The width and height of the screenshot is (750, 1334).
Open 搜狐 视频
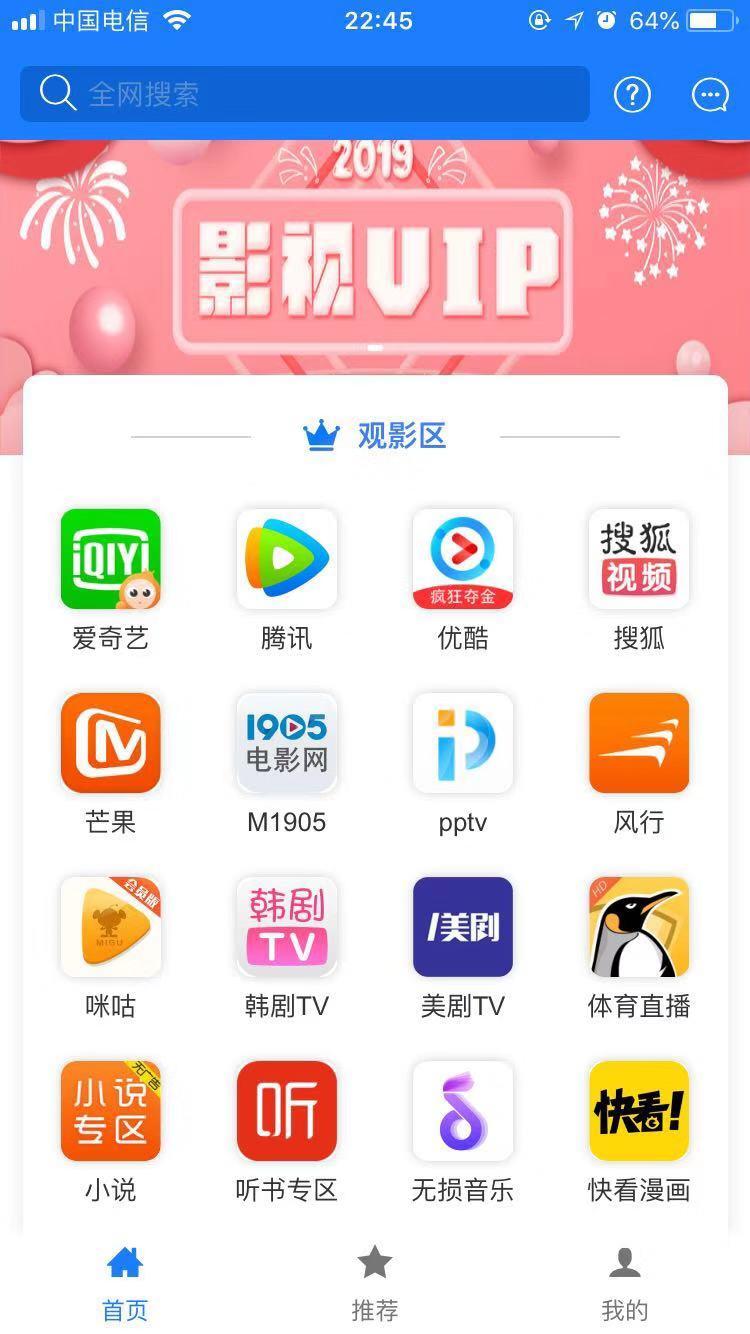pyautogui.click(x=639, y=559)
